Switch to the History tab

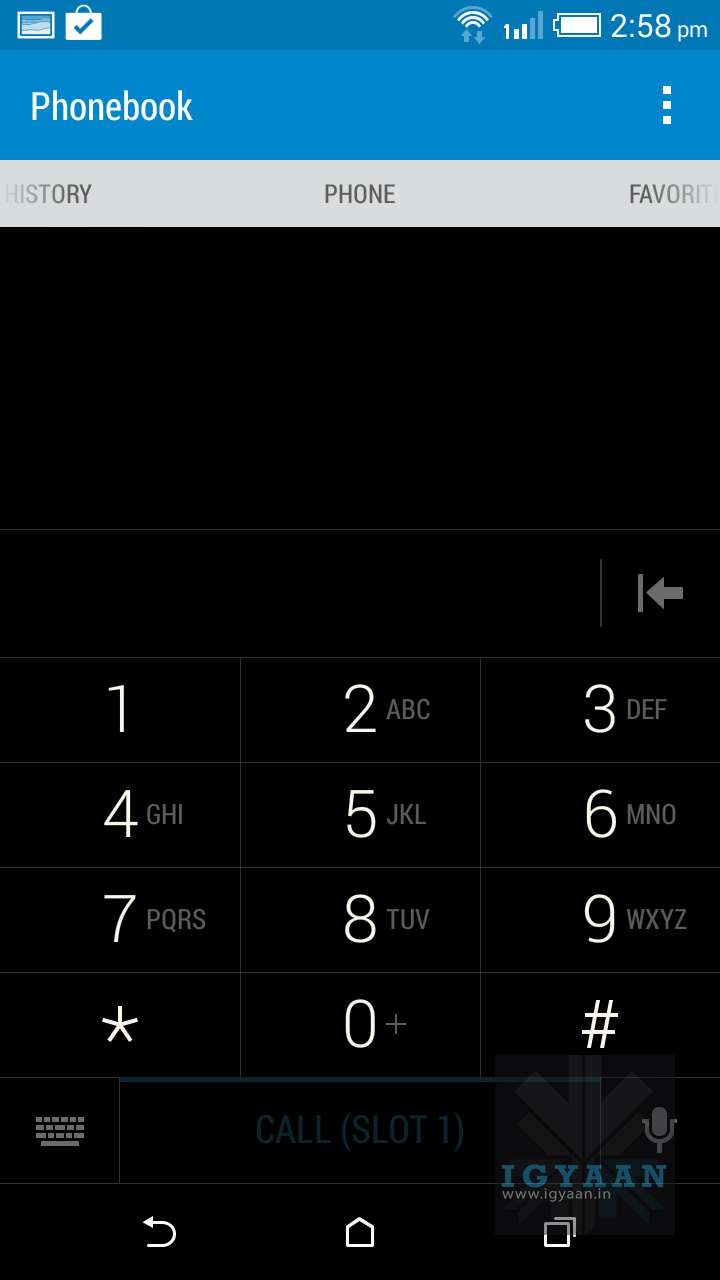48,194
